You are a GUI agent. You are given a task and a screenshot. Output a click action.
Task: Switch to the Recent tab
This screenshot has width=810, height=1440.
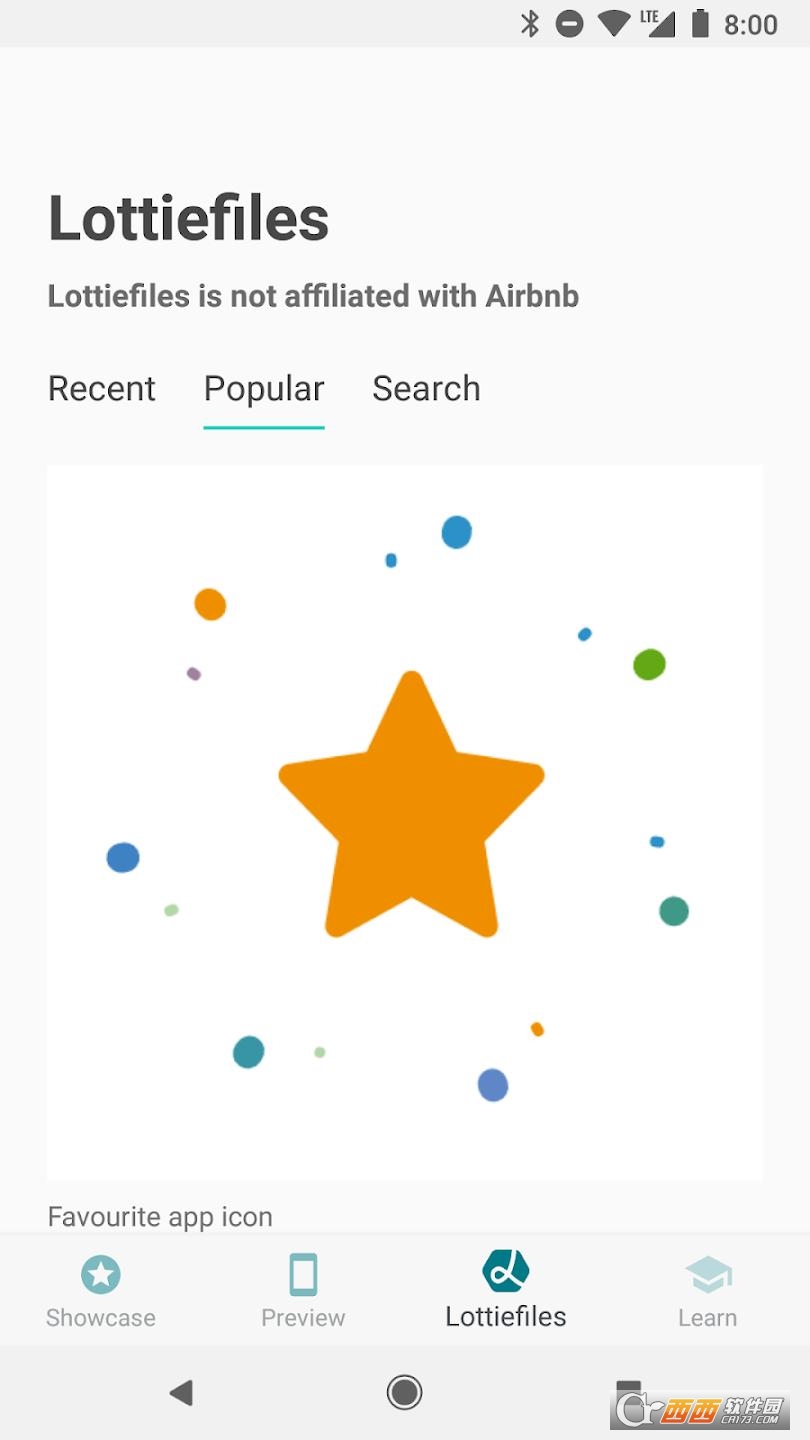(101, 389)
